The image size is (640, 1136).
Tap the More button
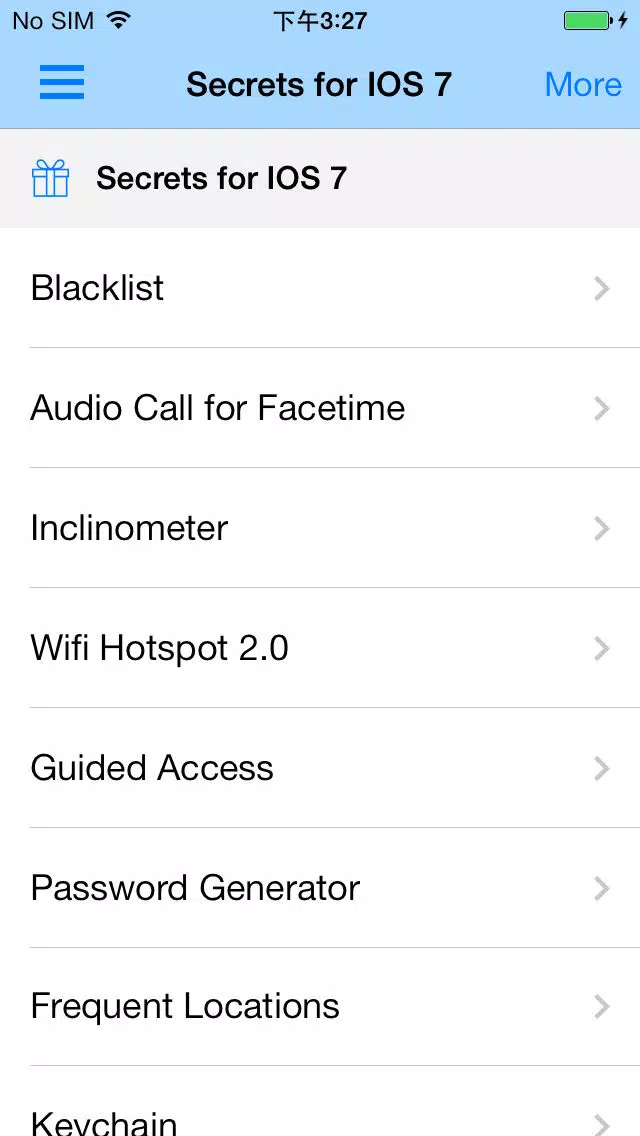pyautogui.click(x=583, y=85)
